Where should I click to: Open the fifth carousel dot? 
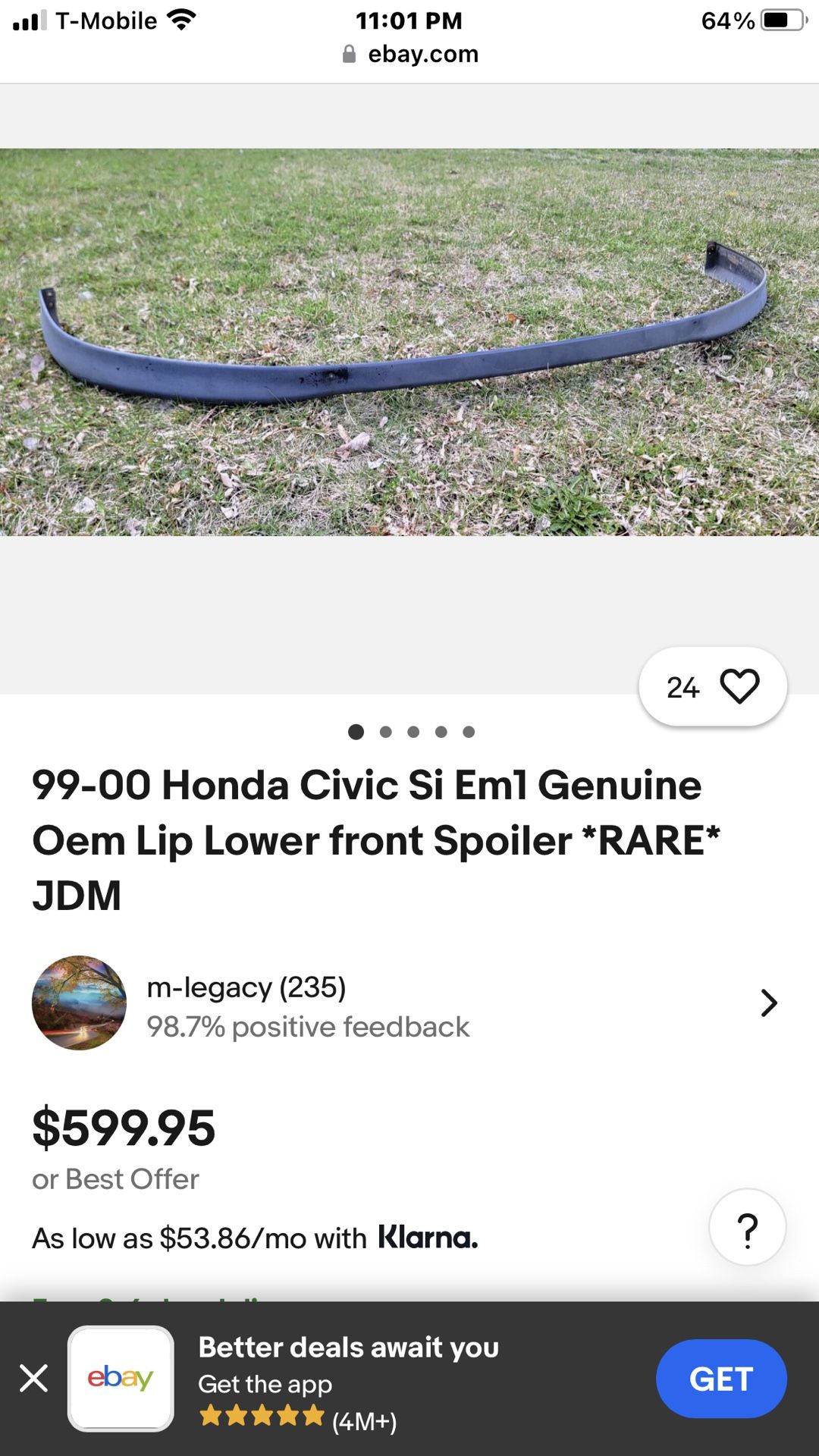point(469,733)
